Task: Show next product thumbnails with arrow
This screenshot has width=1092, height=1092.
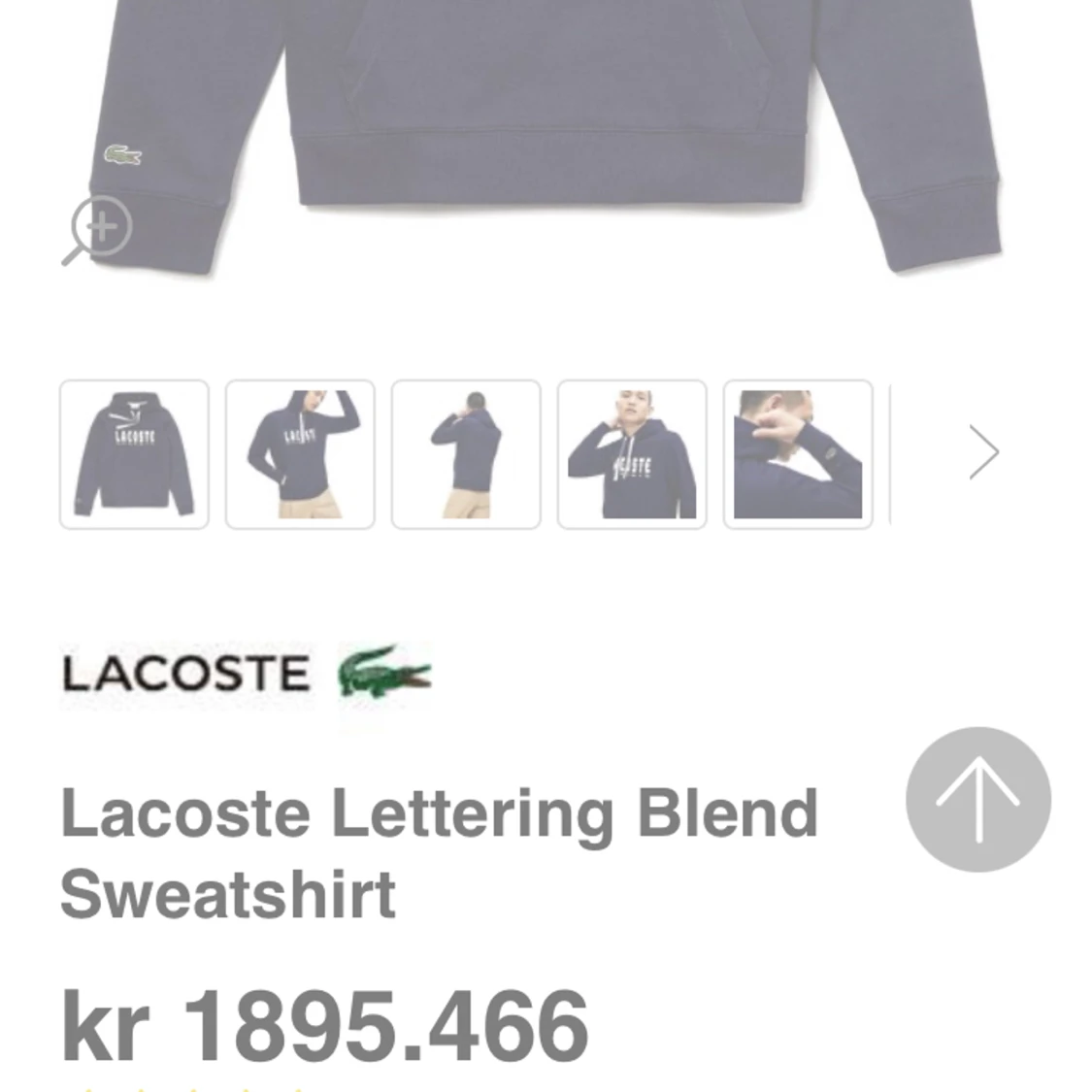Action: pyautogui.click(x=983, y=452)
